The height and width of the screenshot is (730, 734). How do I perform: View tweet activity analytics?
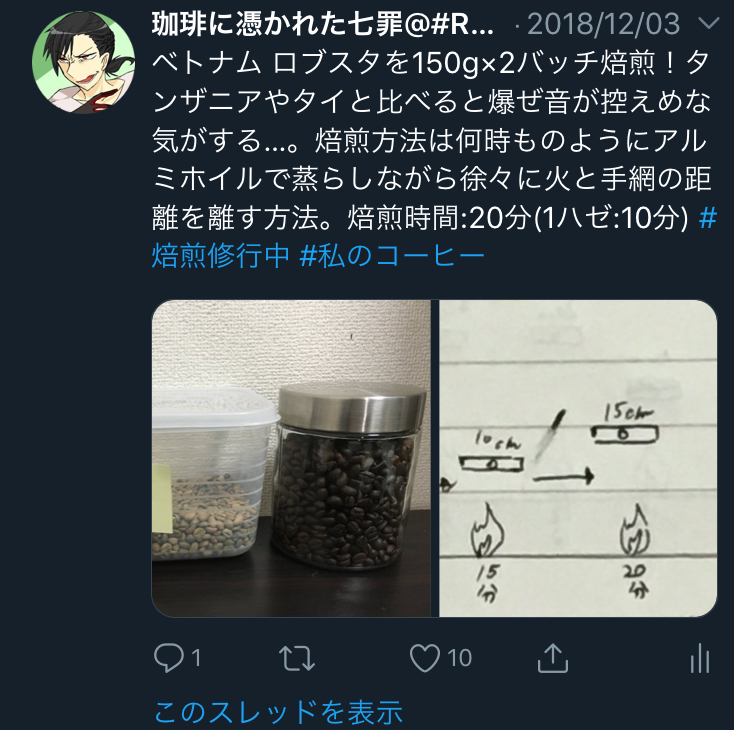click(699, 657)
